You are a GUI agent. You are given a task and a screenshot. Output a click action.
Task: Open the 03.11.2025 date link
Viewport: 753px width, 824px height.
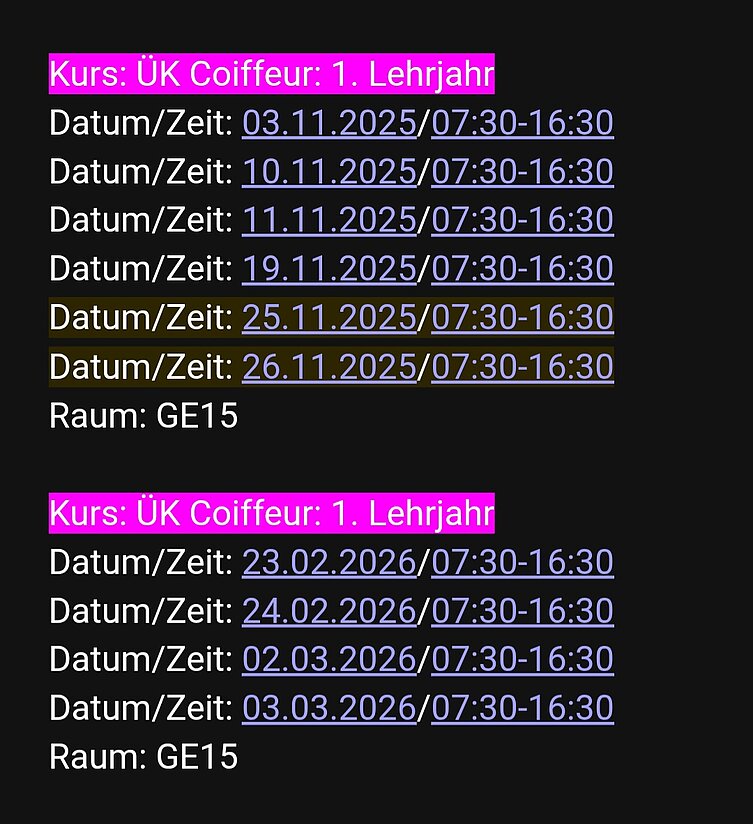pos(329,123)
